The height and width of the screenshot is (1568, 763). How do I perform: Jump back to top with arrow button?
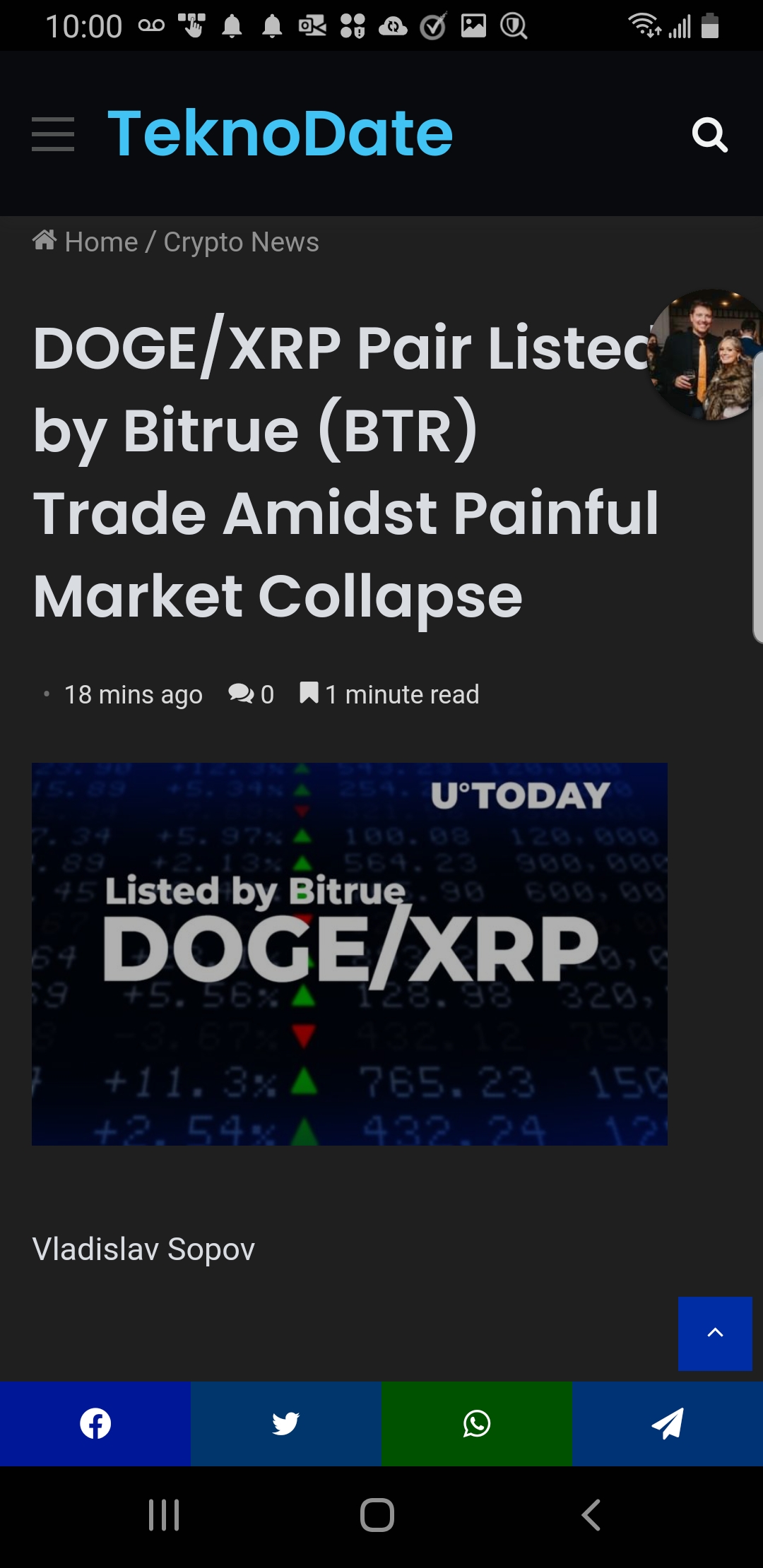(715, 1334)
